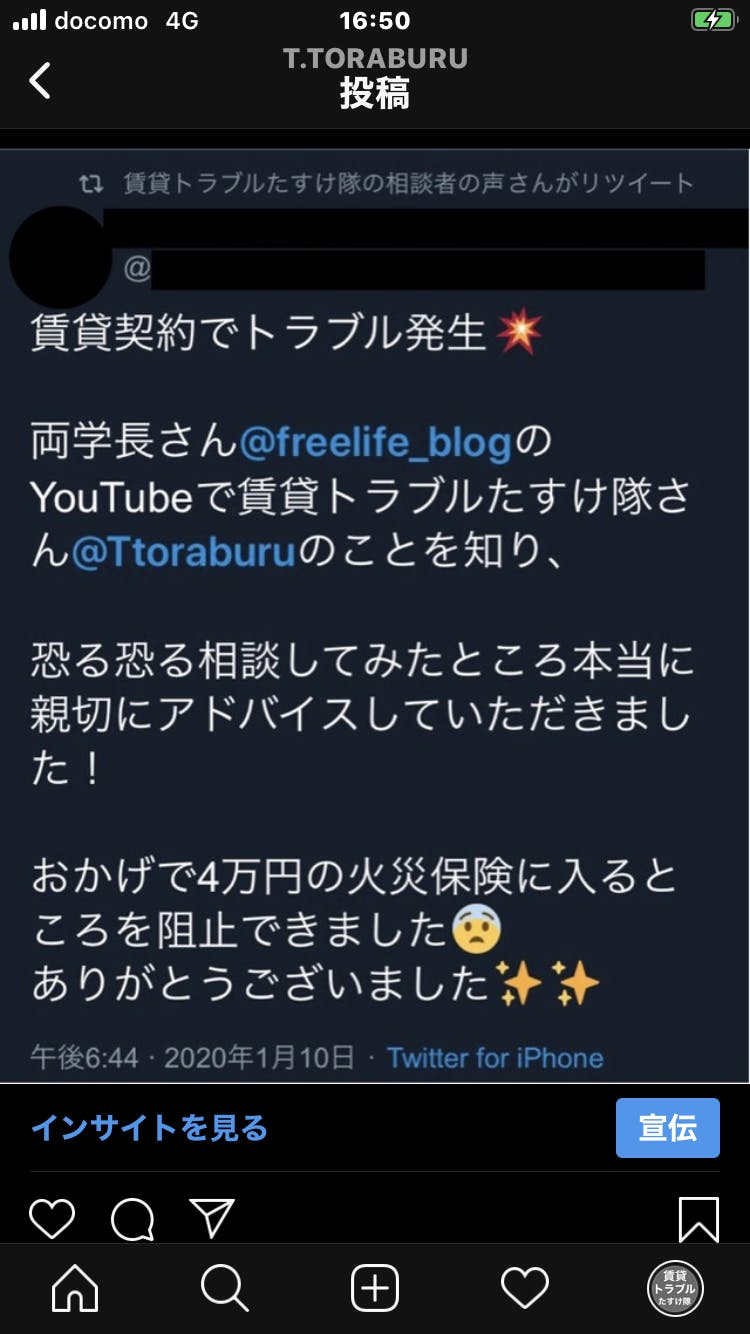Screen dimensions: 750x1334
Task: Open インサイトを見る insights link
Action: 150,1128
